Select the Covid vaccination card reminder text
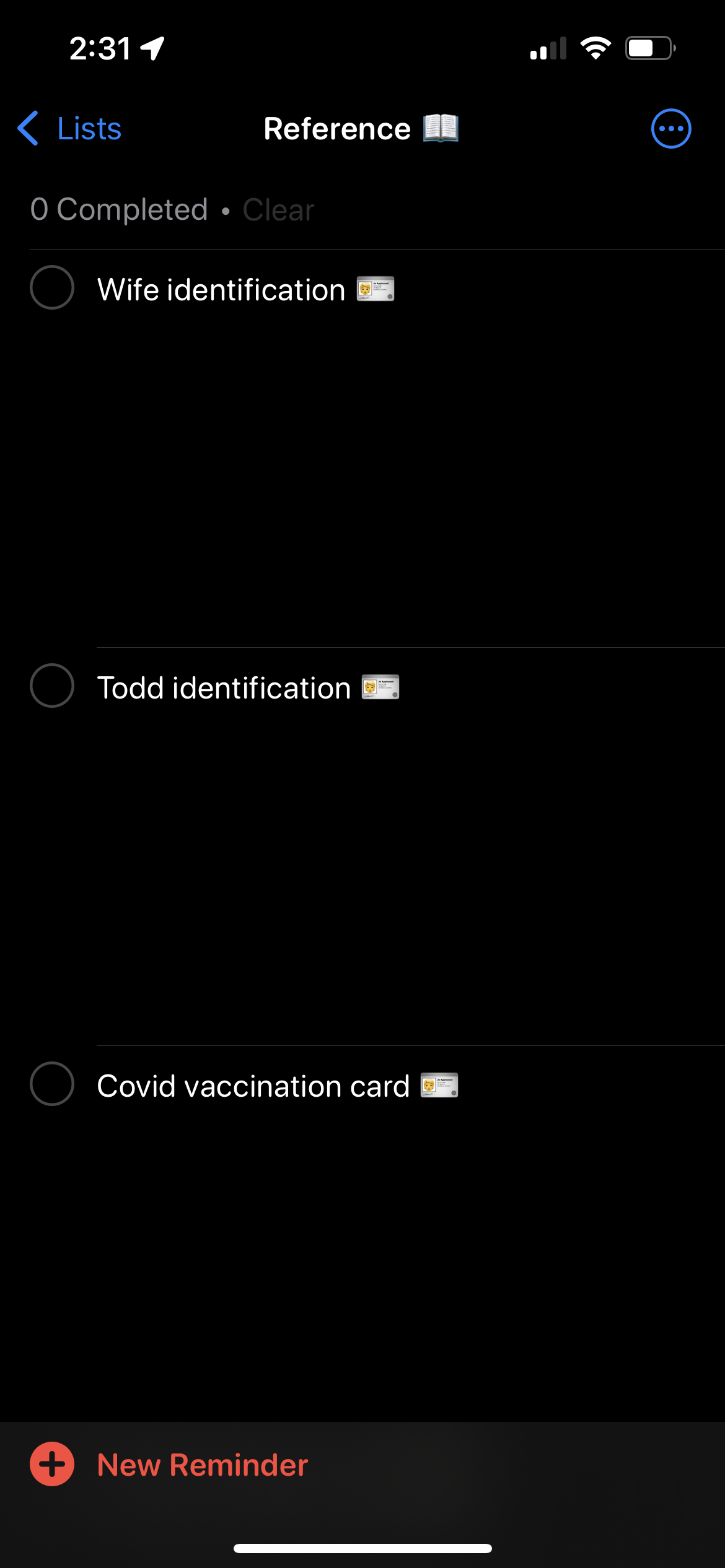The image size is (725, 1568). (x=278, y=1086)
